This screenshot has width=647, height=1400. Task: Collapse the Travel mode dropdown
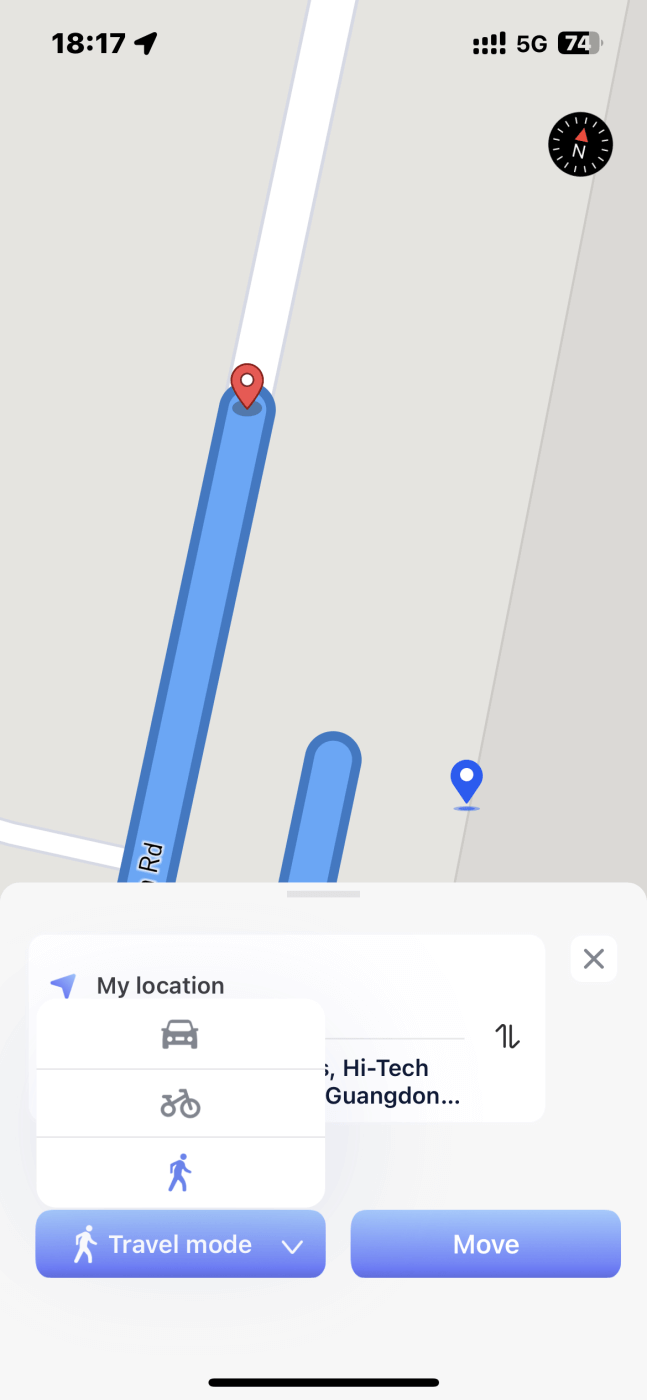[x=180, y=1244]
